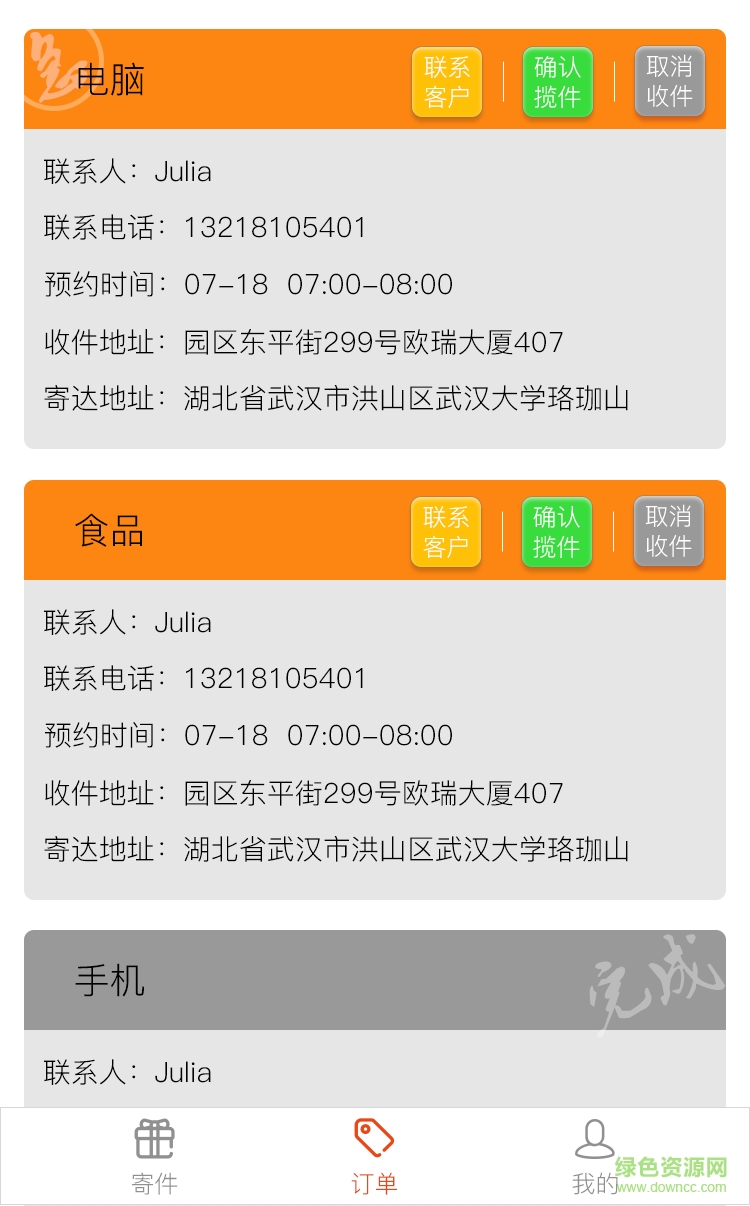
Task: Confirm pickup with 确认揽件 on 电脑 order
Action: point(557,82)
